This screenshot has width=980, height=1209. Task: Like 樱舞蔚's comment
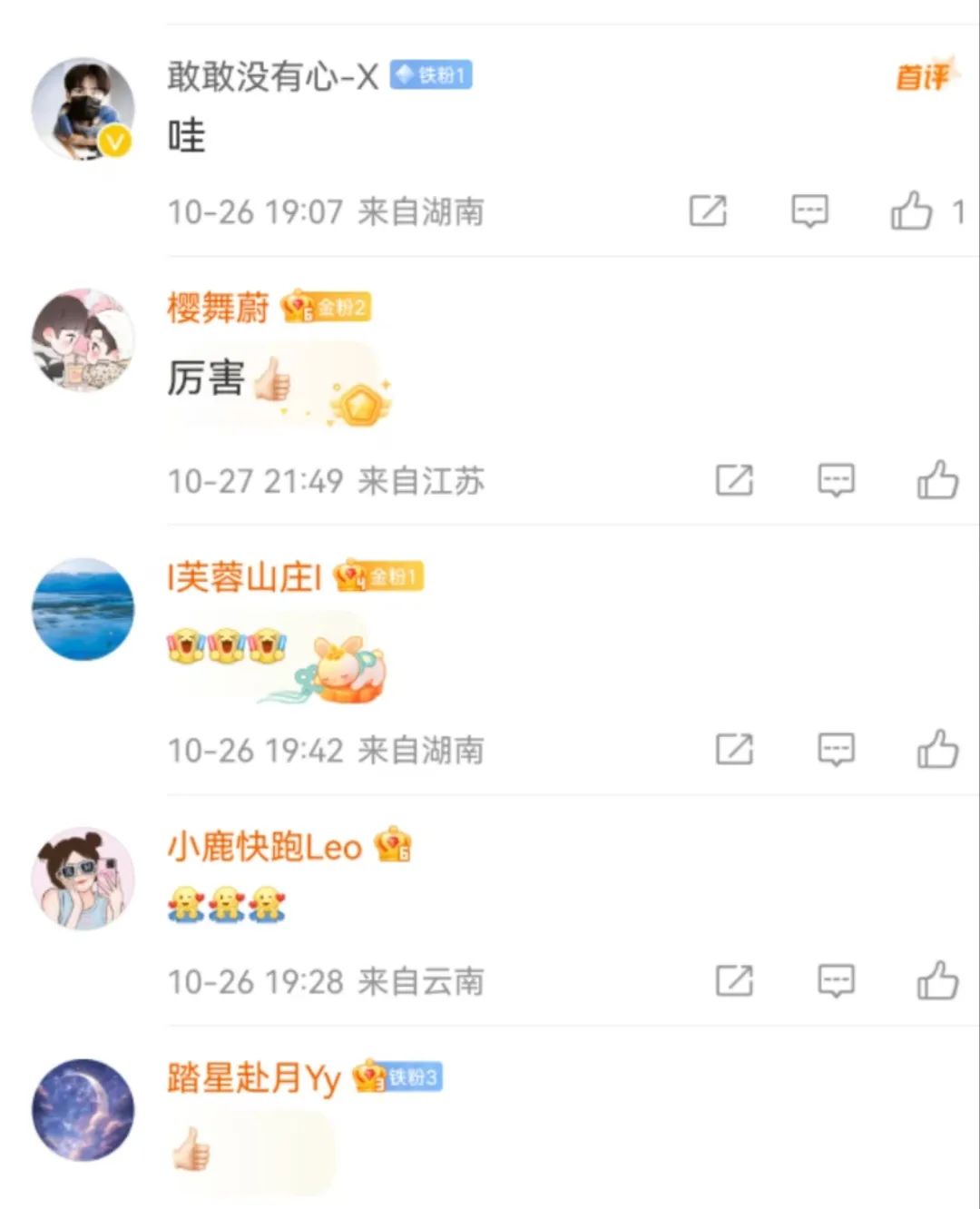coord(937,479)
